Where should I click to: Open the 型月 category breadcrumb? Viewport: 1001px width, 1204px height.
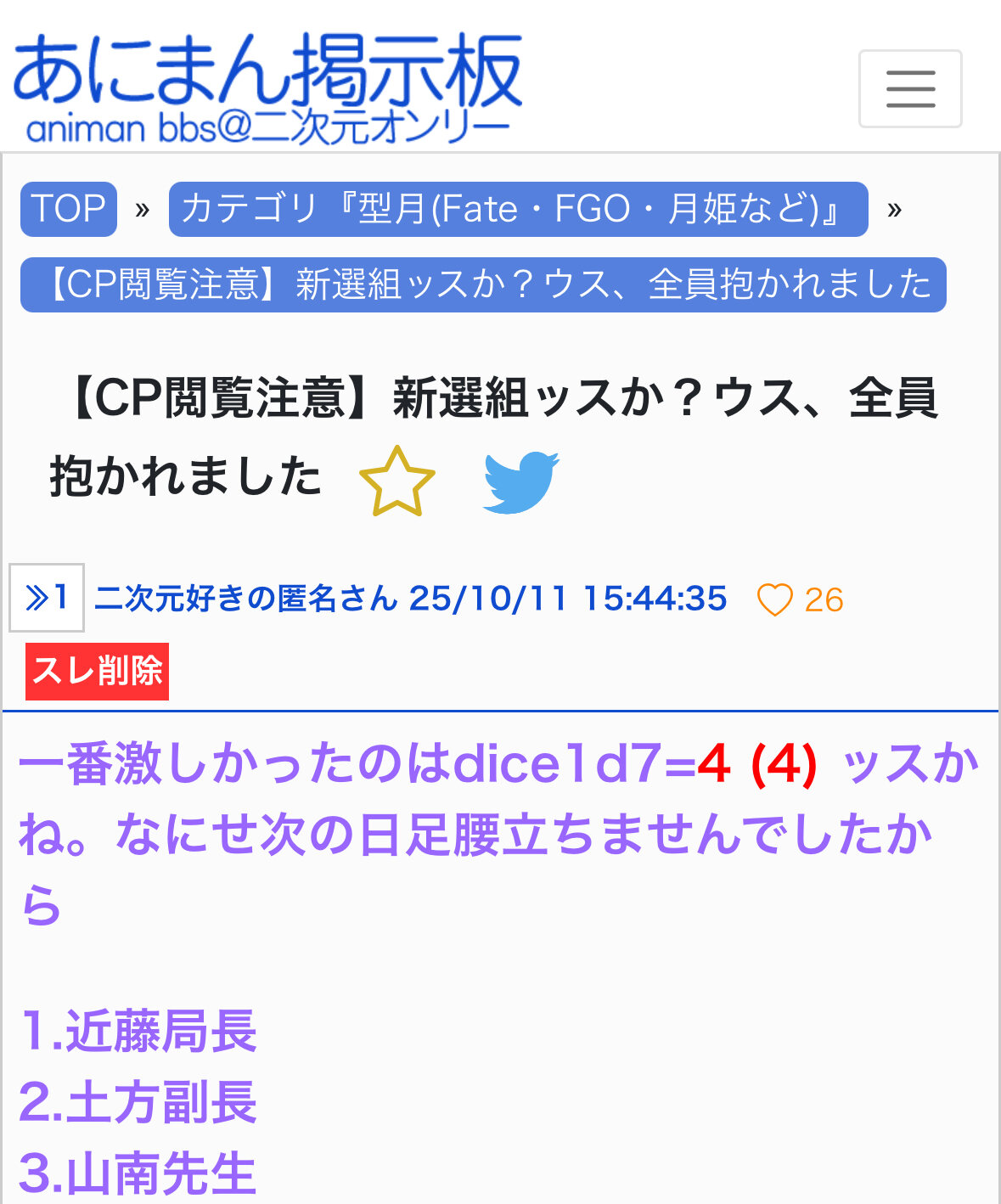[x=518, y=209]
